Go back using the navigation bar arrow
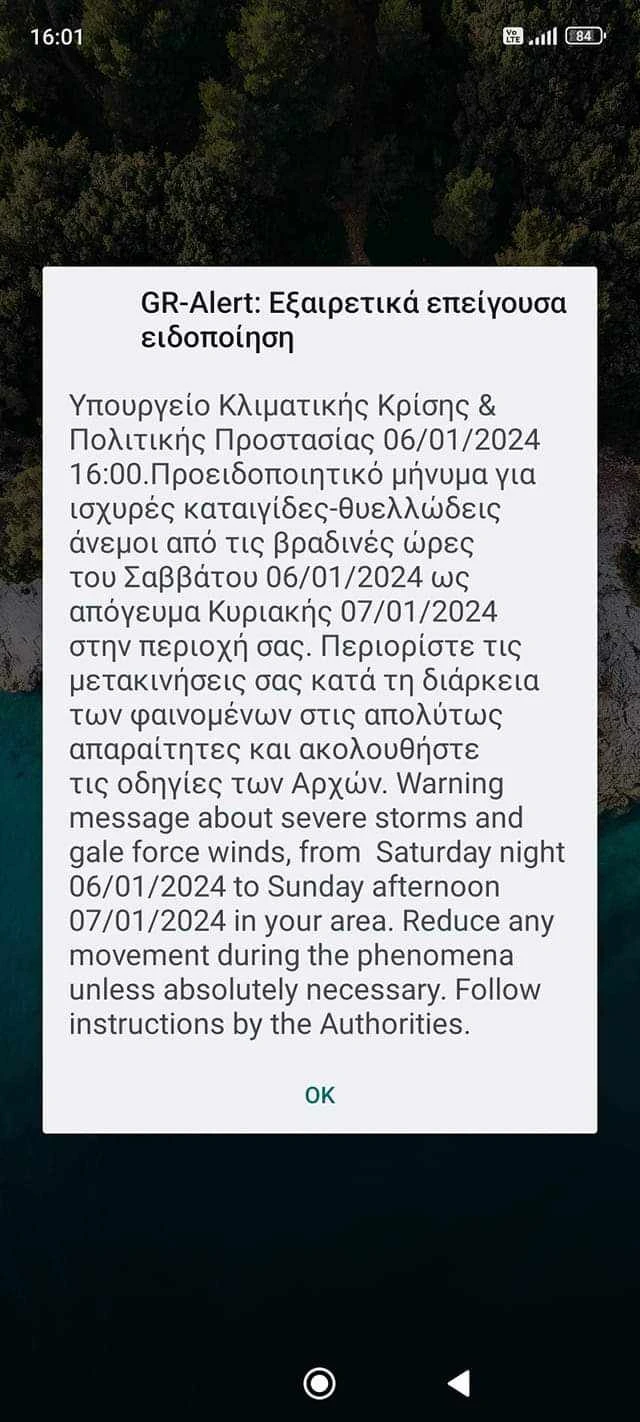640x1422 pixels. (x=459, y=1383)
